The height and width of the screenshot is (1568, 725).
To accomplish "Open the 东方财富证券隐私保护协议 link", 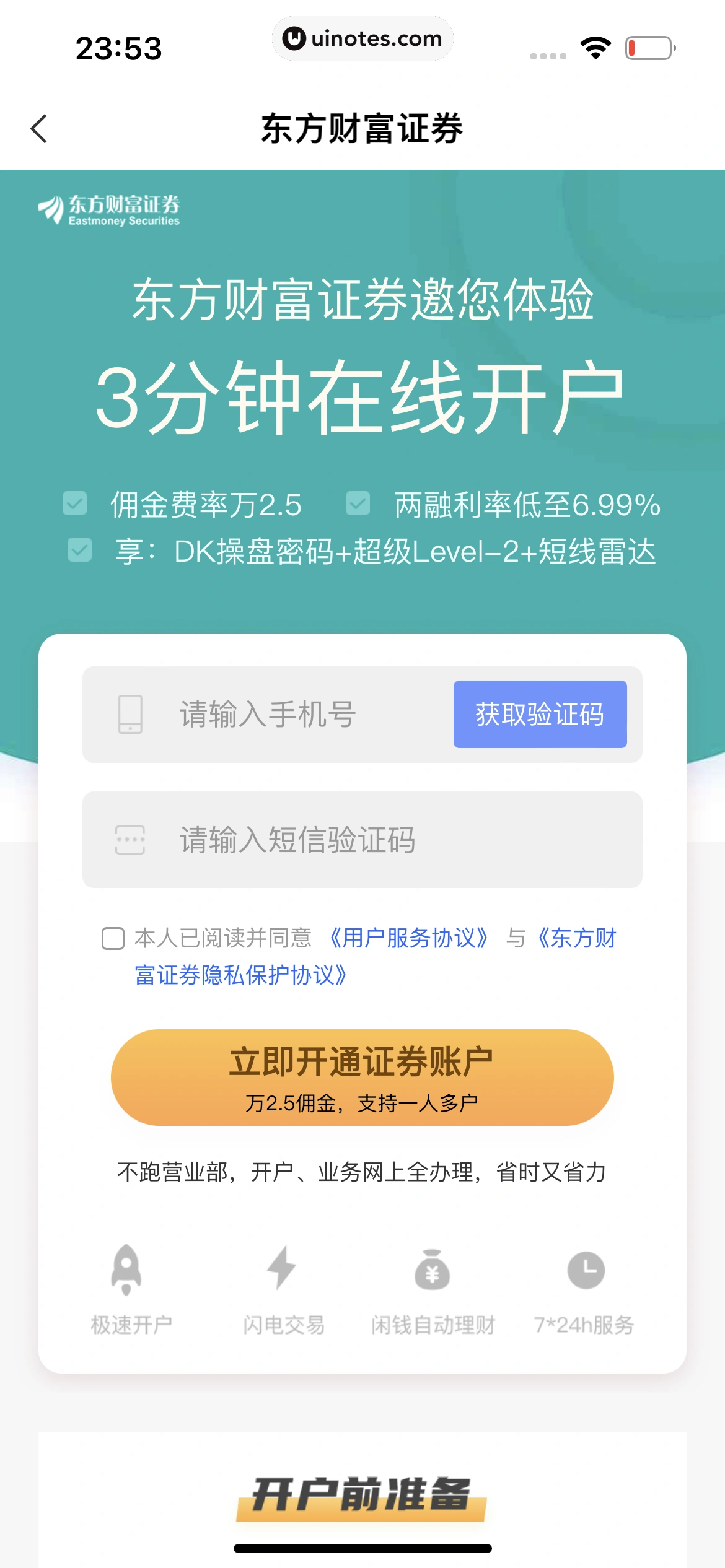I will [242, 975].
